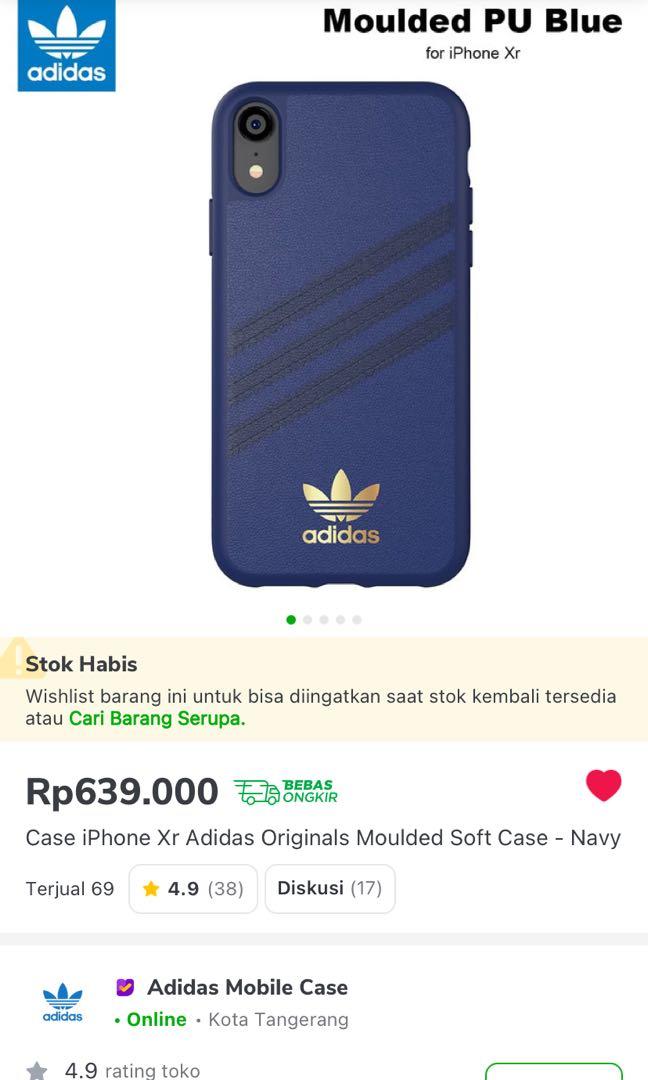Open the Diskusi (17) chip

[329, 888]
